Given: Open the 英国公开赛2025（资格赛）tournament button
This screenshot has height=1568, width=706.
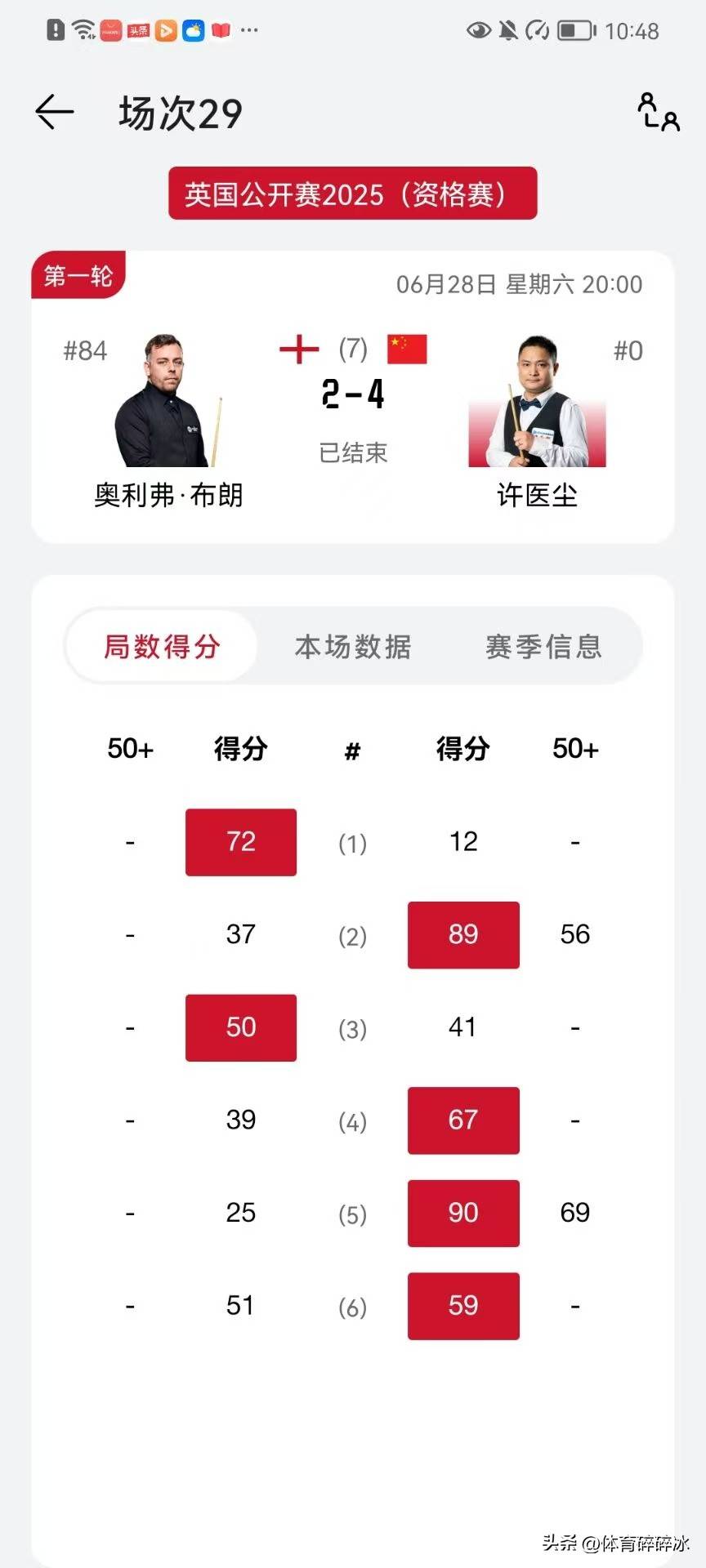Looking at the screenshot, I should pyautogui.click(x=352, y=194).
